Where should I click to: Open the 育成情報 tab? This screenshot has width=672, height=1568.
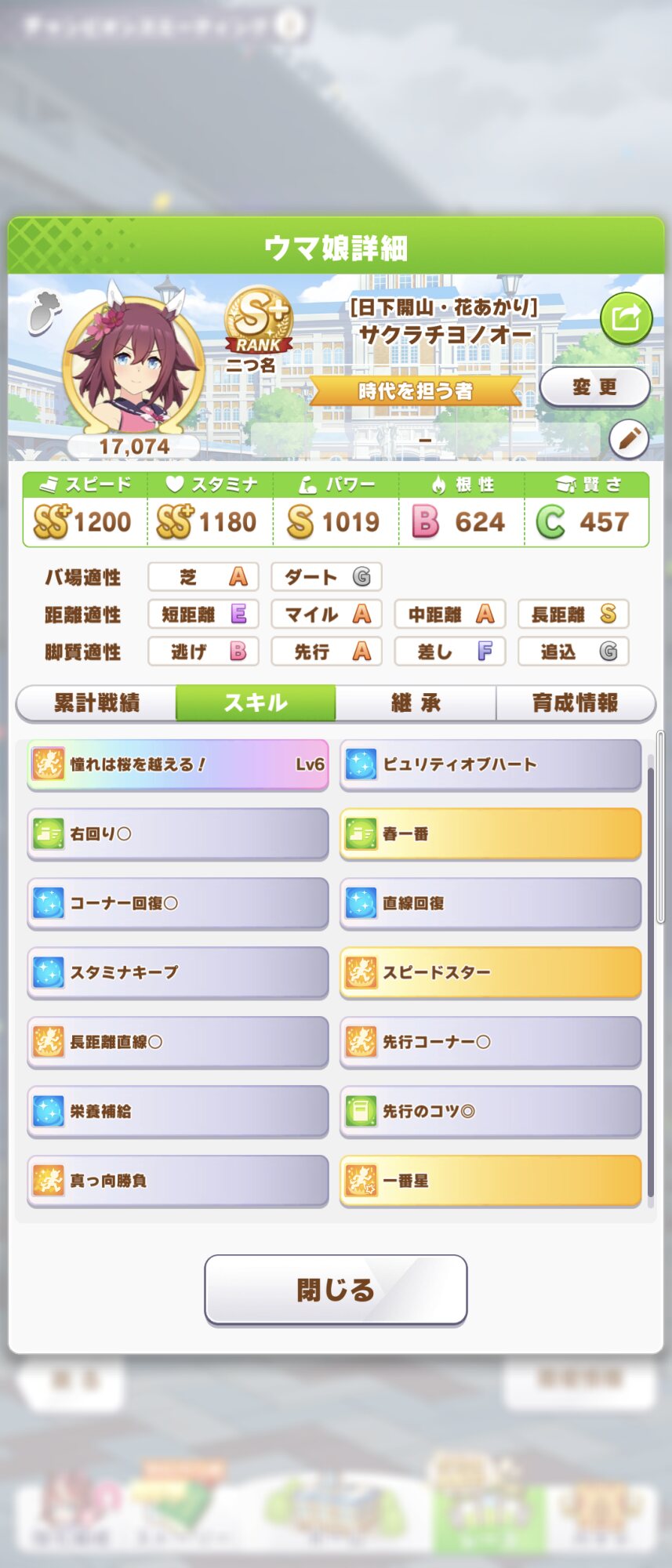pos(575,703)
